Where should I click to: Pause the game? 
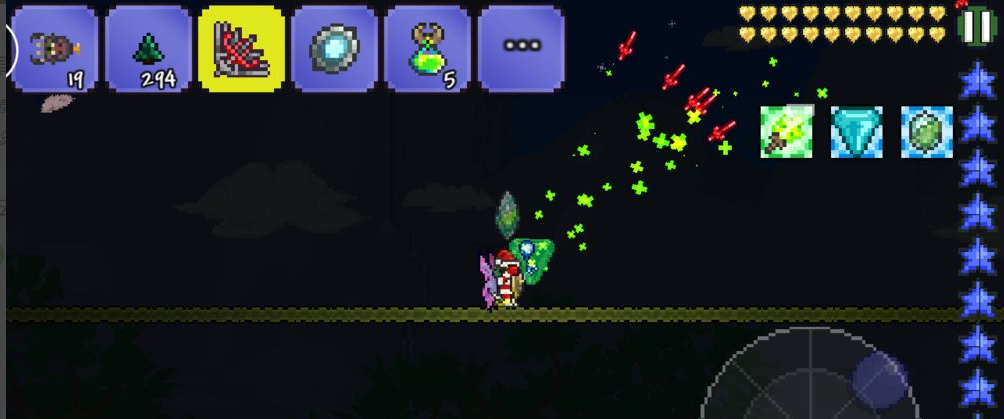(976, 25)
